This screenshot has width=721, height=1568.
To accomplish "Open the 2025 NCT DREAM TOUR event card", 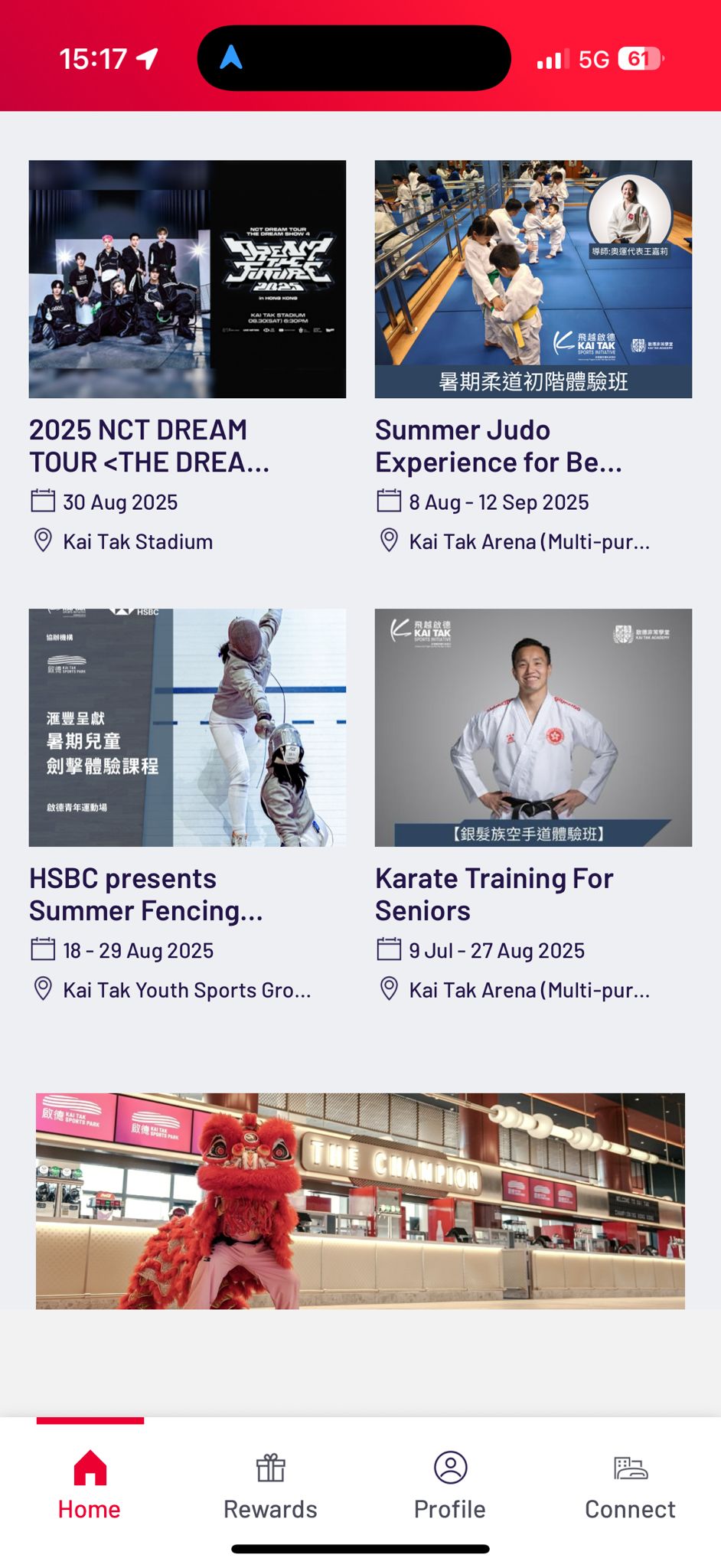I will coord(187,279).
